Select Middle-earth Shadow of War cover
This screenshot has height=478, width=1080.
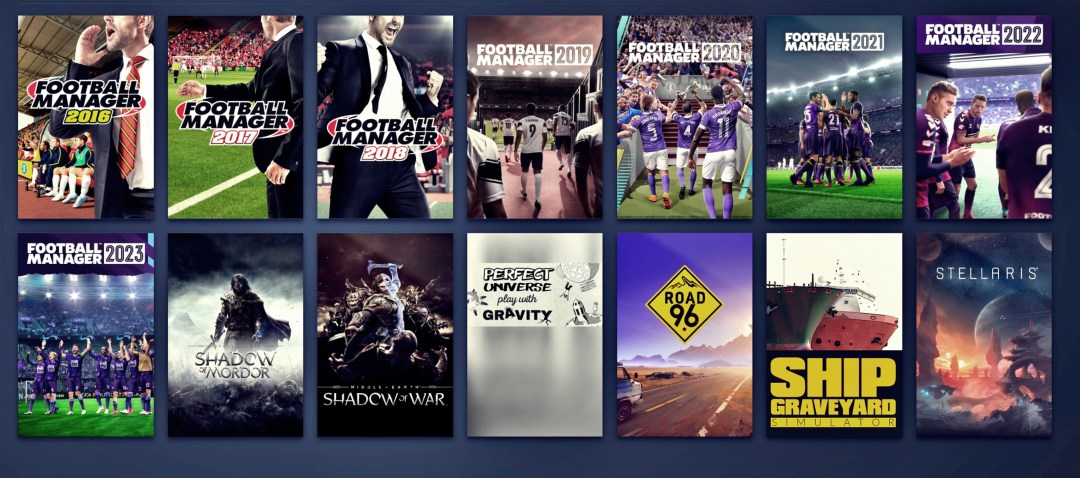[x=385, y=335]
